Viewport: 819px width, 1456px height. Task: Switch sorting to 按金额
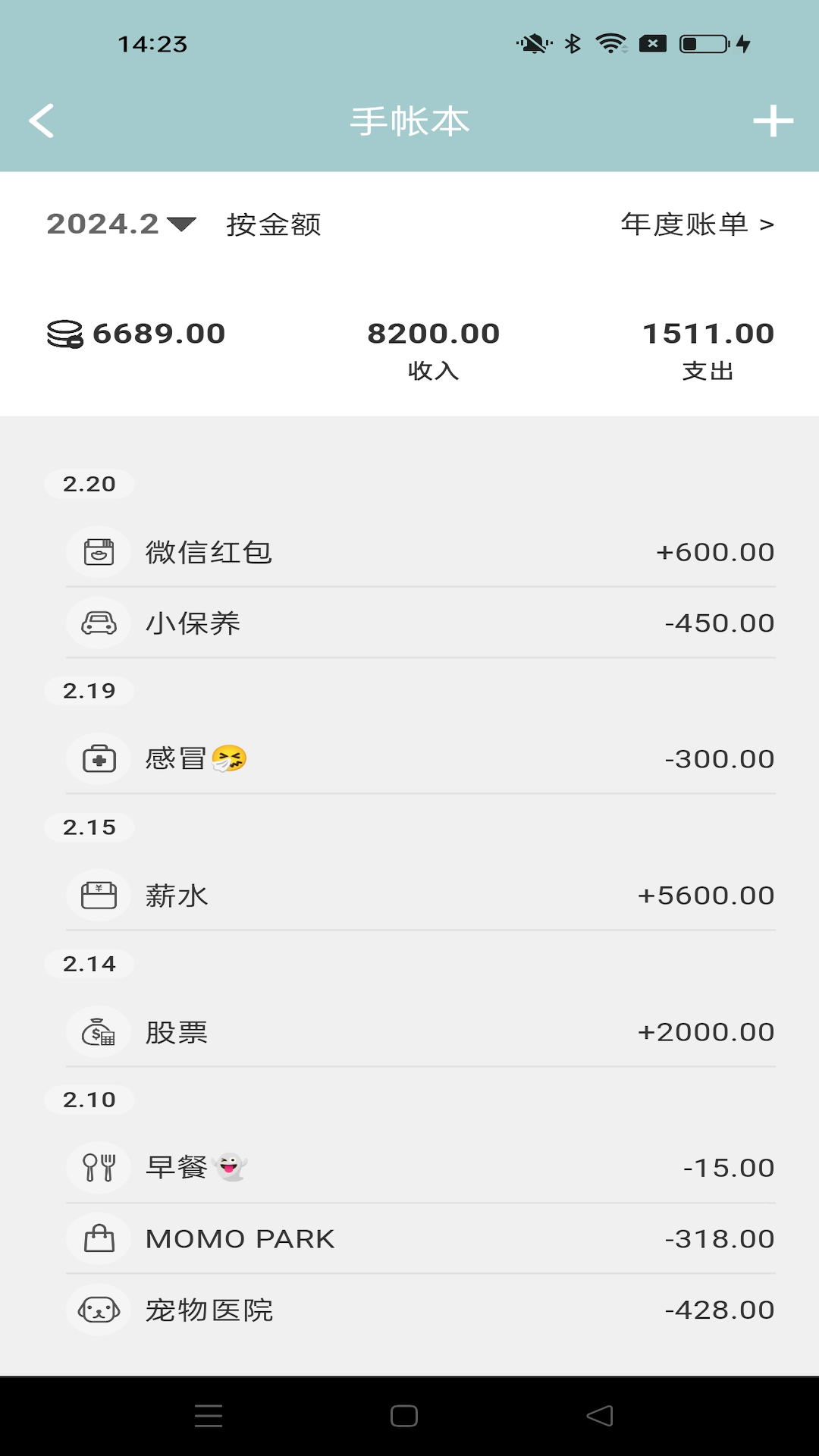click(x=275, y=226)
